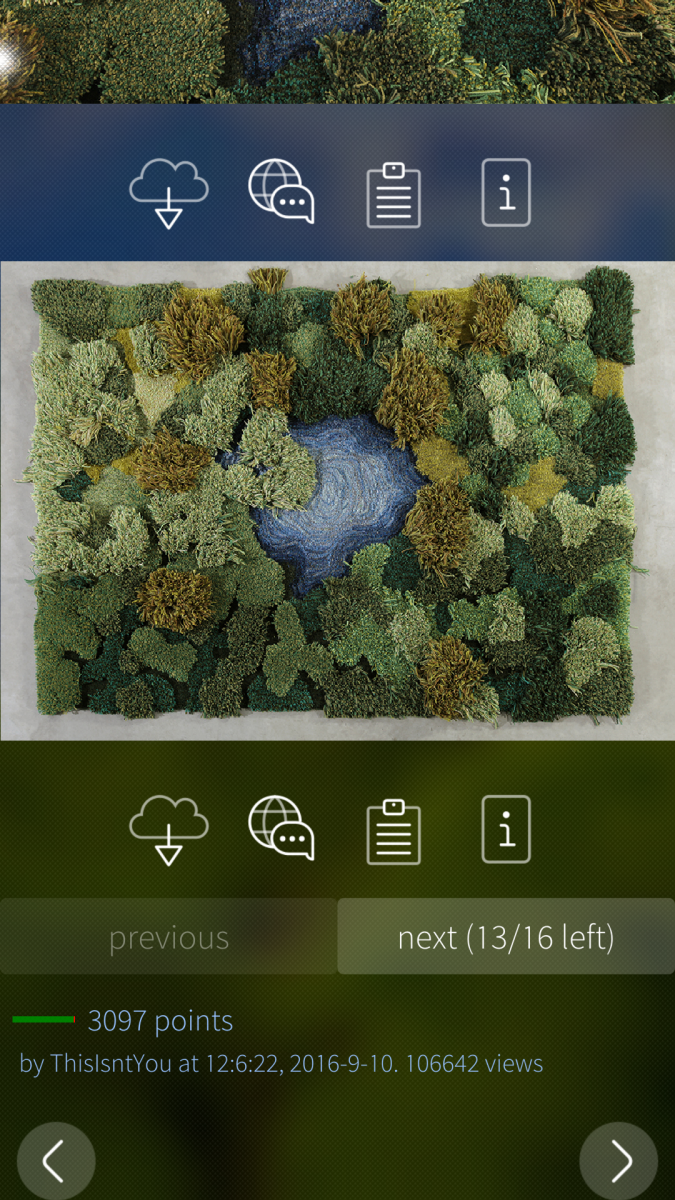Go to previous images

[x=168, y=937]
